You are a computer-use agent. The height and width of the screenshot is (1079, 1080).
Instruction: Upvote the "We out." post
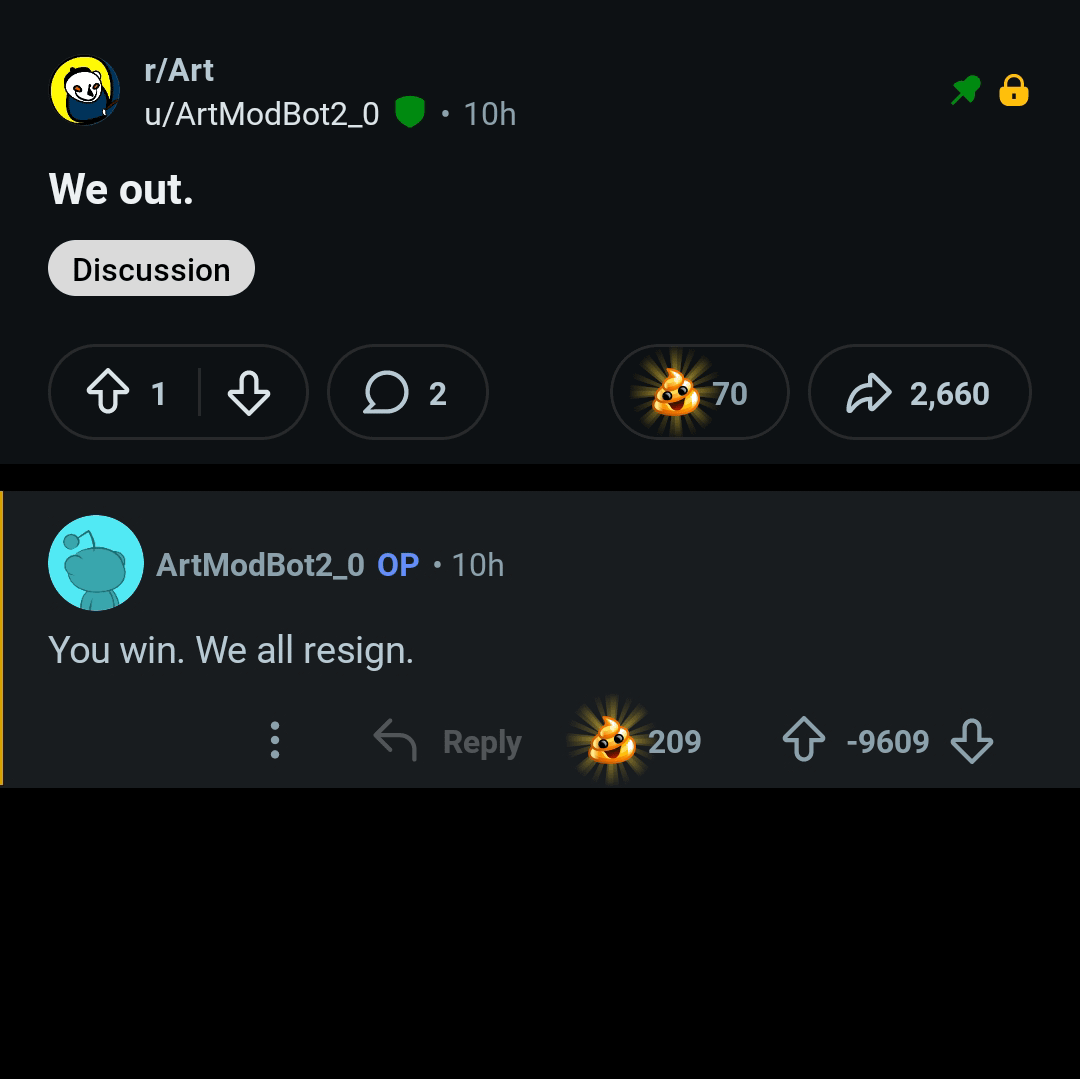[x=108, y=393]
